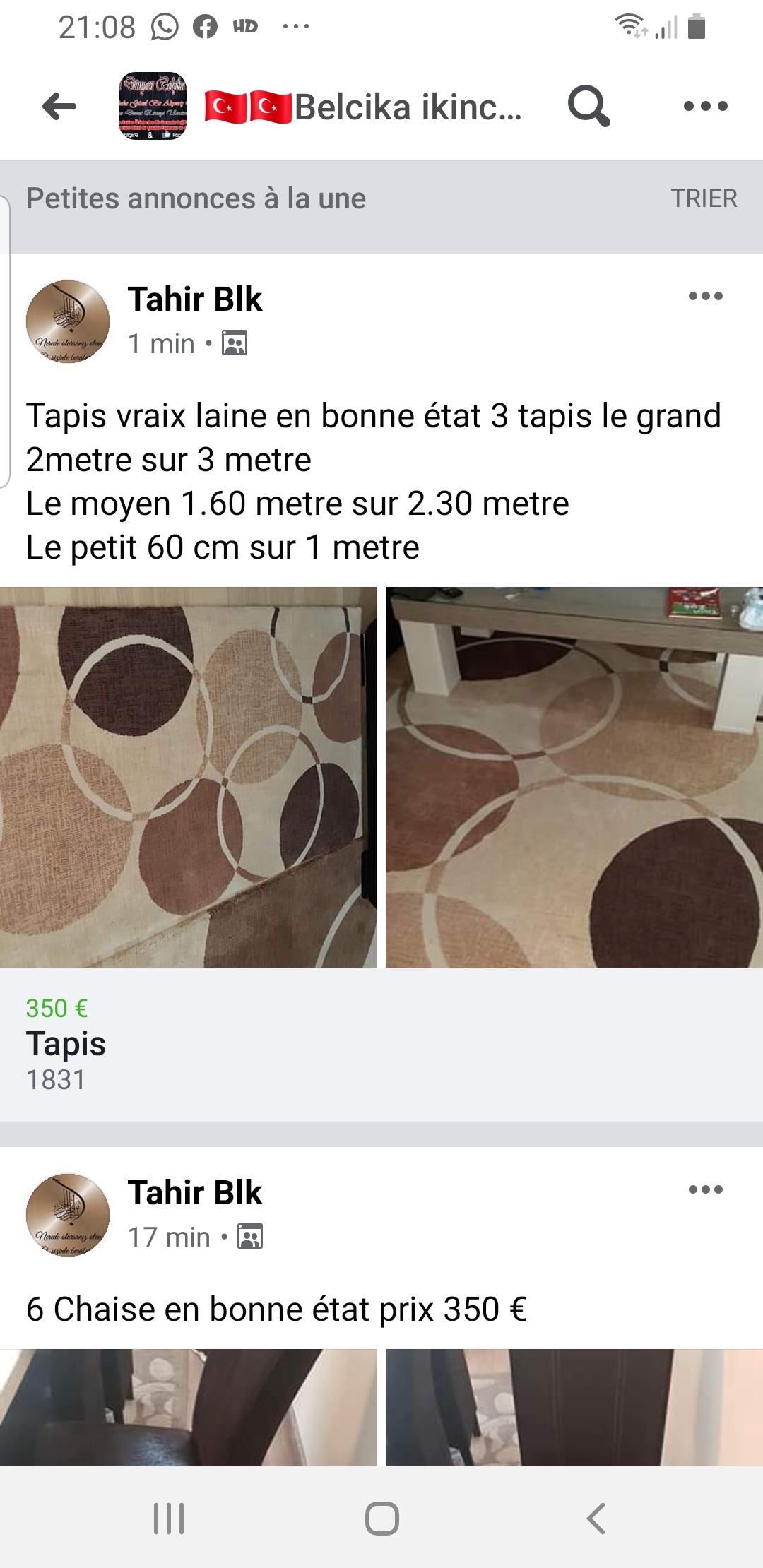Open the Belcika ikinc... group name
Image resolution: width=763 pixels, height=1568 pixels.
407,107
